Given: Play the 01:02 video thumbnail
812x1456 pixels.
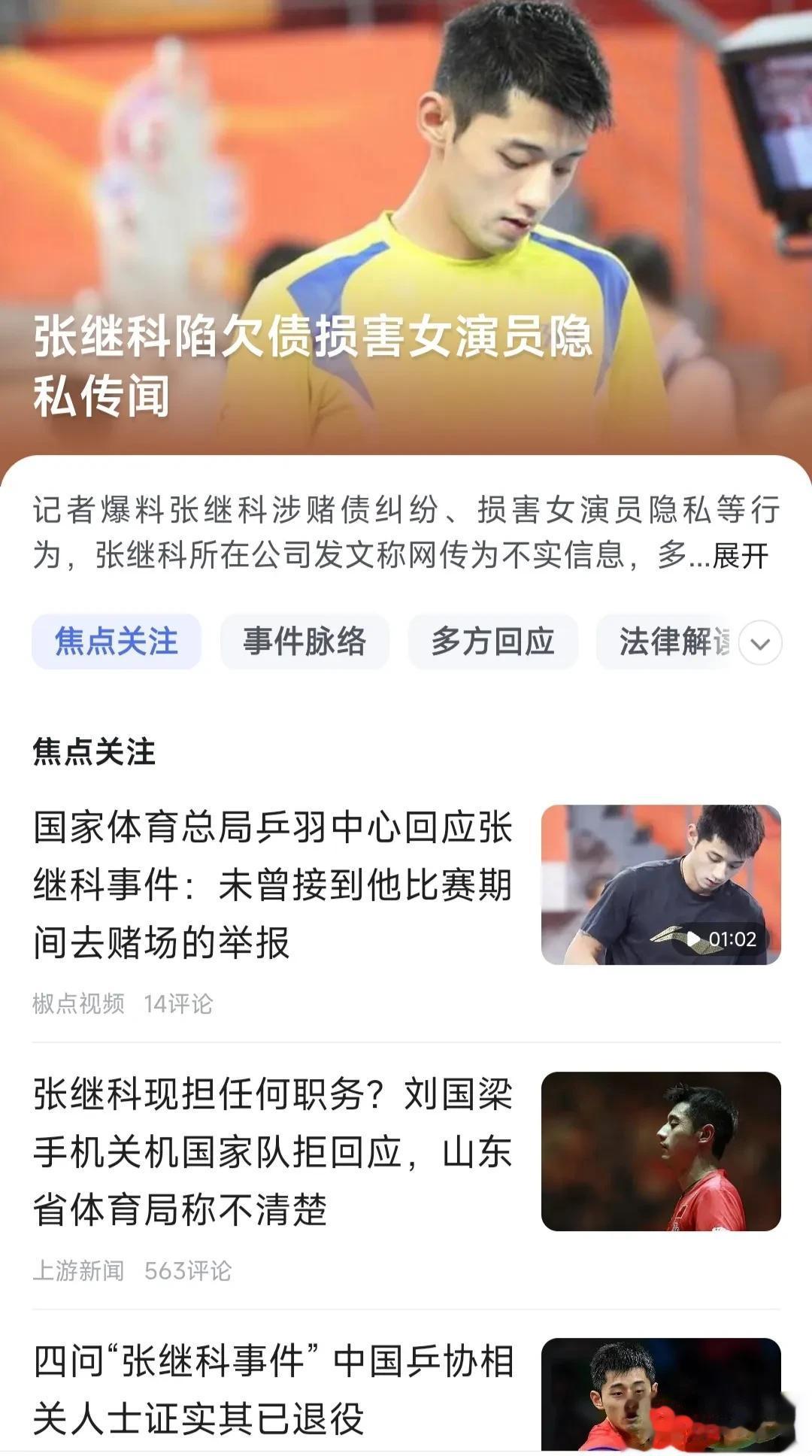Looking at the screenshot, I should pos(661,884).
